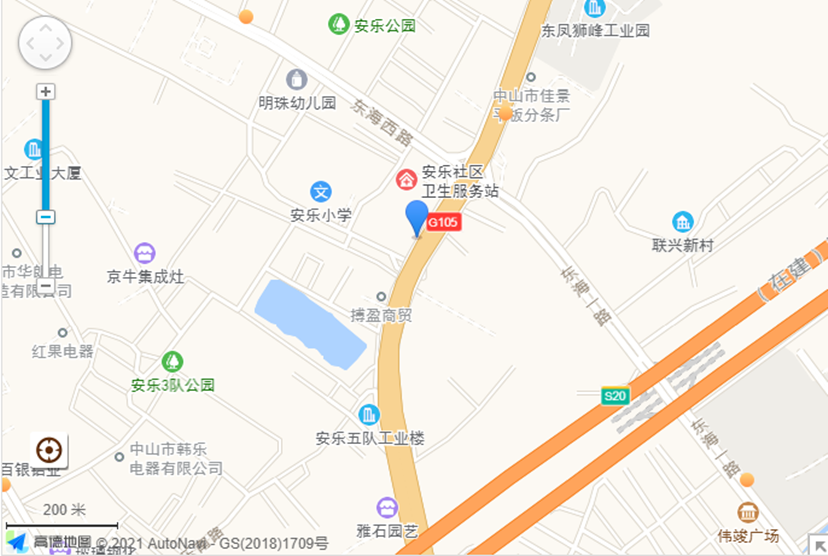Pan the map down with the arrow
This screenshot has width=828, height=556.
[45, 60]
